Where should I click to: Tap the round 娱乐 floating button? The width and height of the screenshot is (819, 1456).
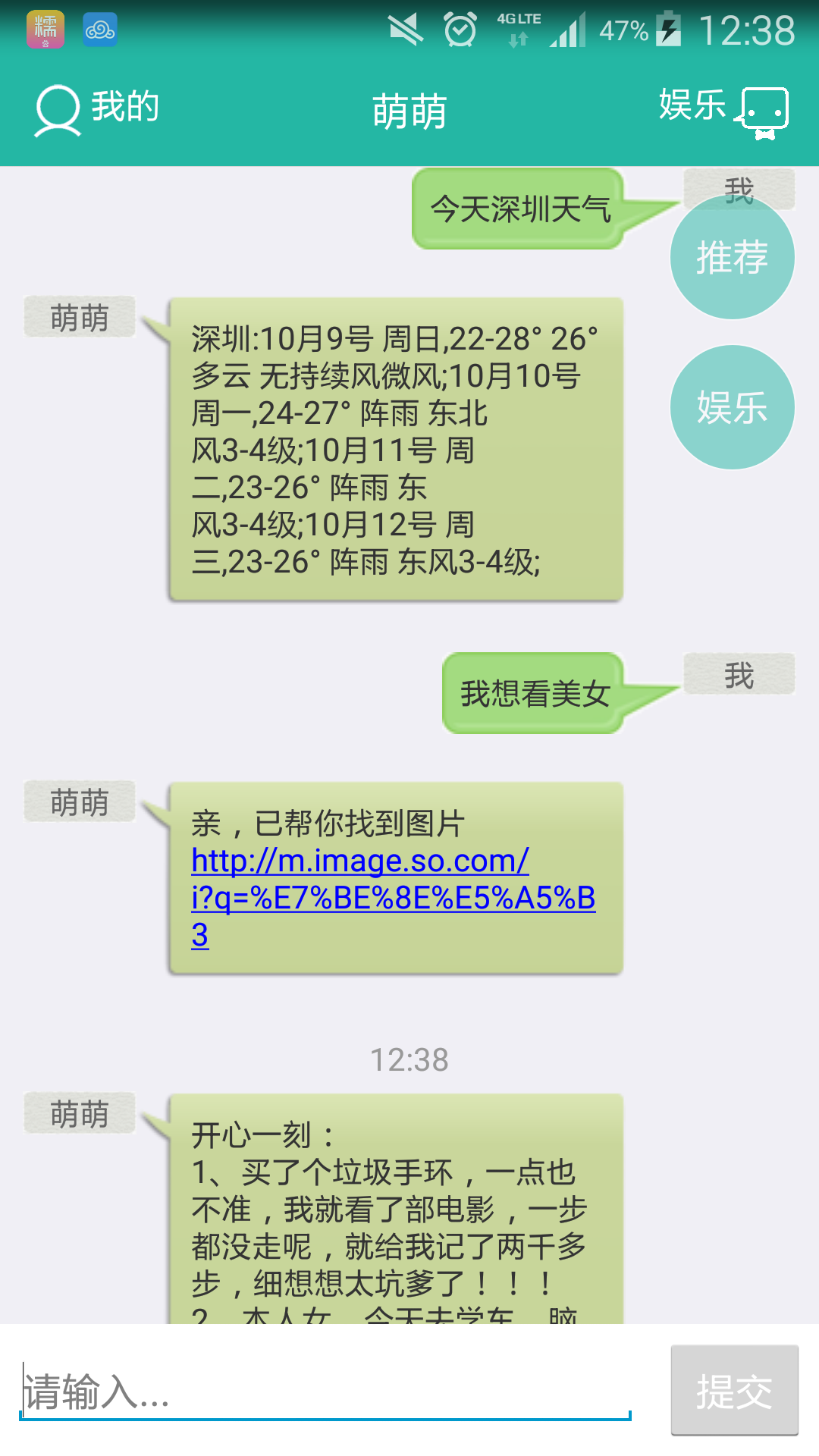click(x=732, y=407)
